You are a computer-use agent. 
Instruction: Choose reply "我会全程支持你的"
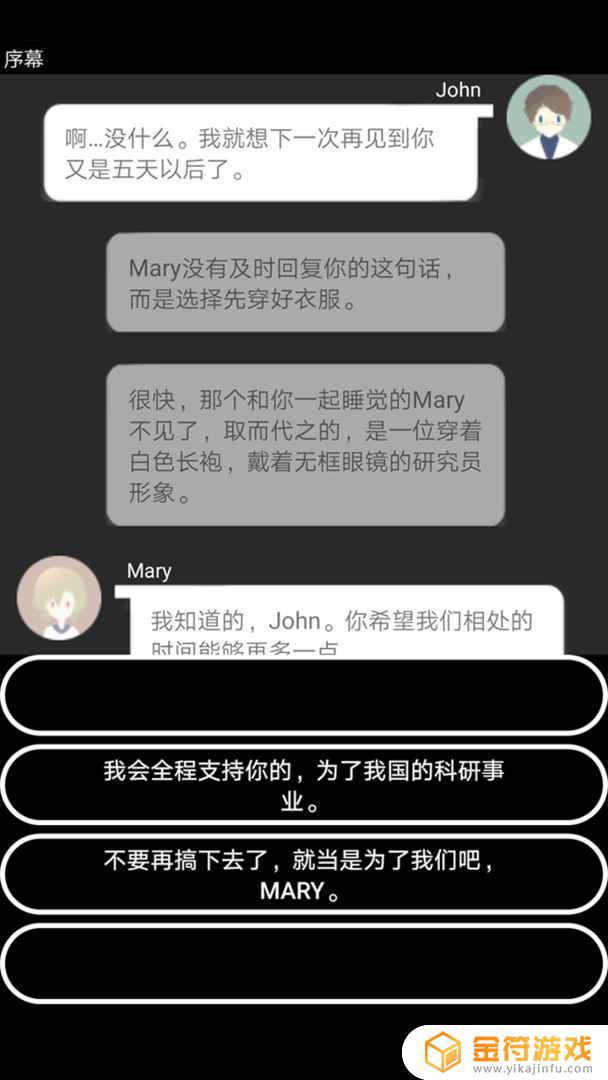(304, 786)
